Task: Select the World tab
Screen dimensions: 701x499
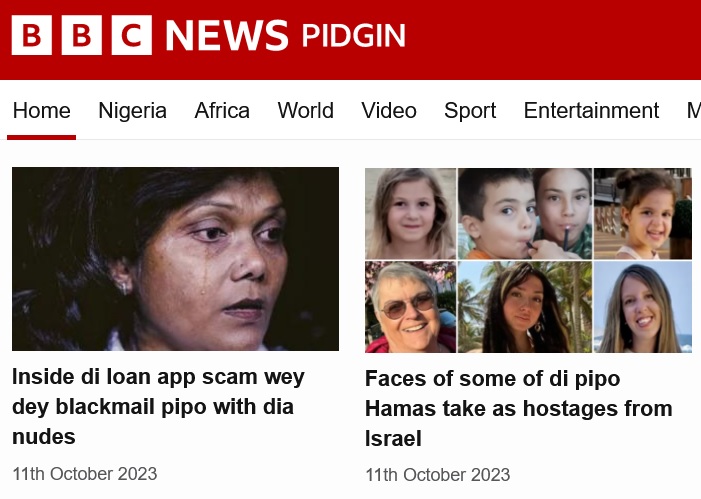Action: (x=305, y=110)
